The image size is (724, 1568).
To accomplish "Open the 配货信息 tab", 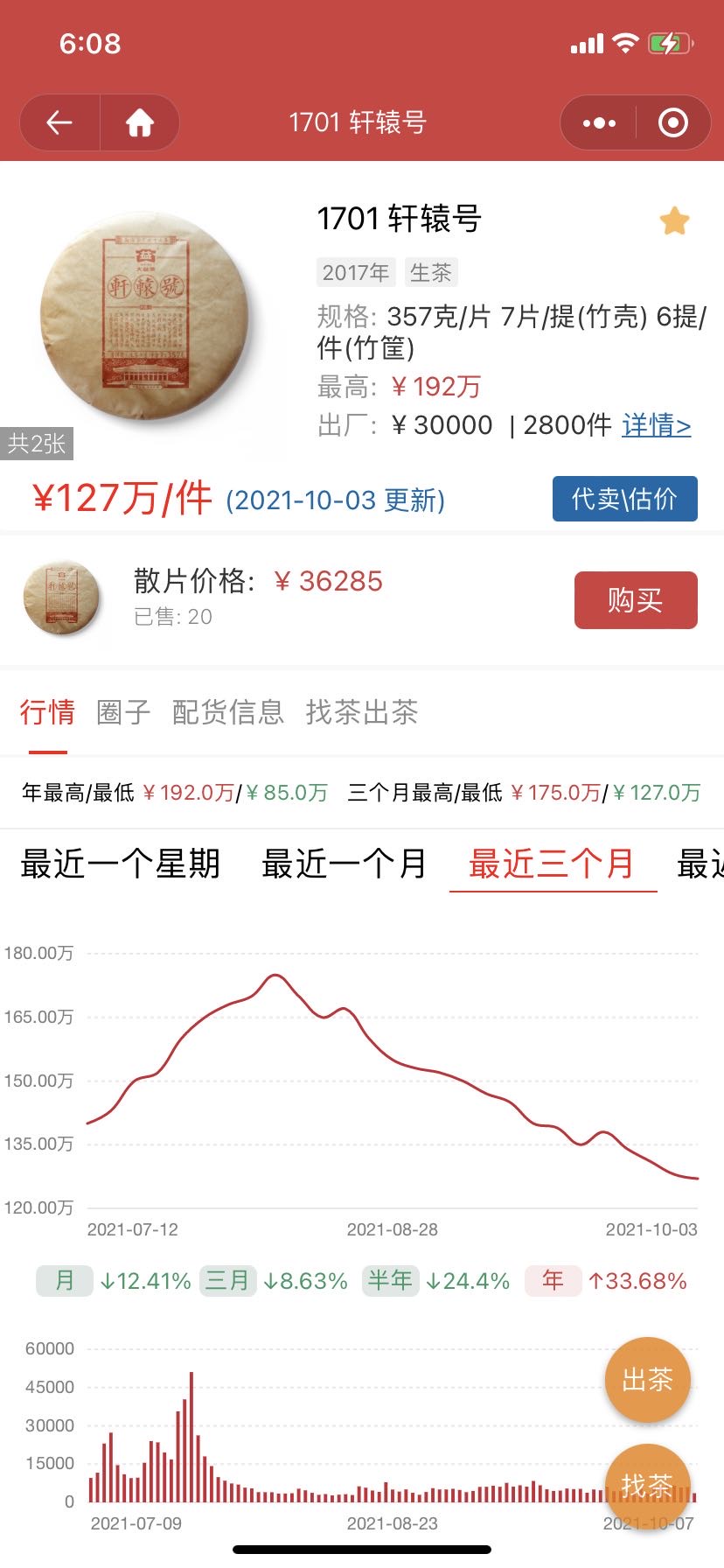I will click(x=228, y=712).
